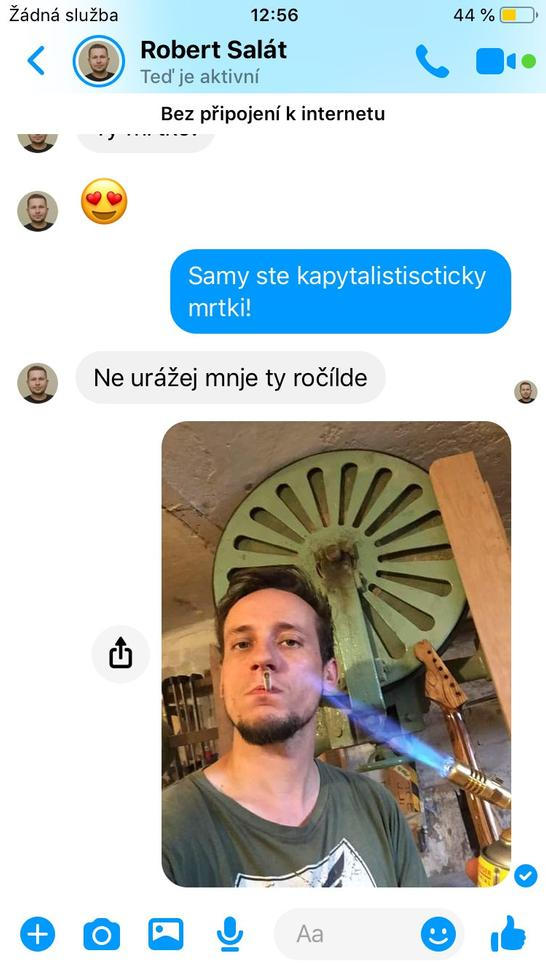Open the plus menu for more actions
This screenshot has width=546, height=972.
point(38,934)
